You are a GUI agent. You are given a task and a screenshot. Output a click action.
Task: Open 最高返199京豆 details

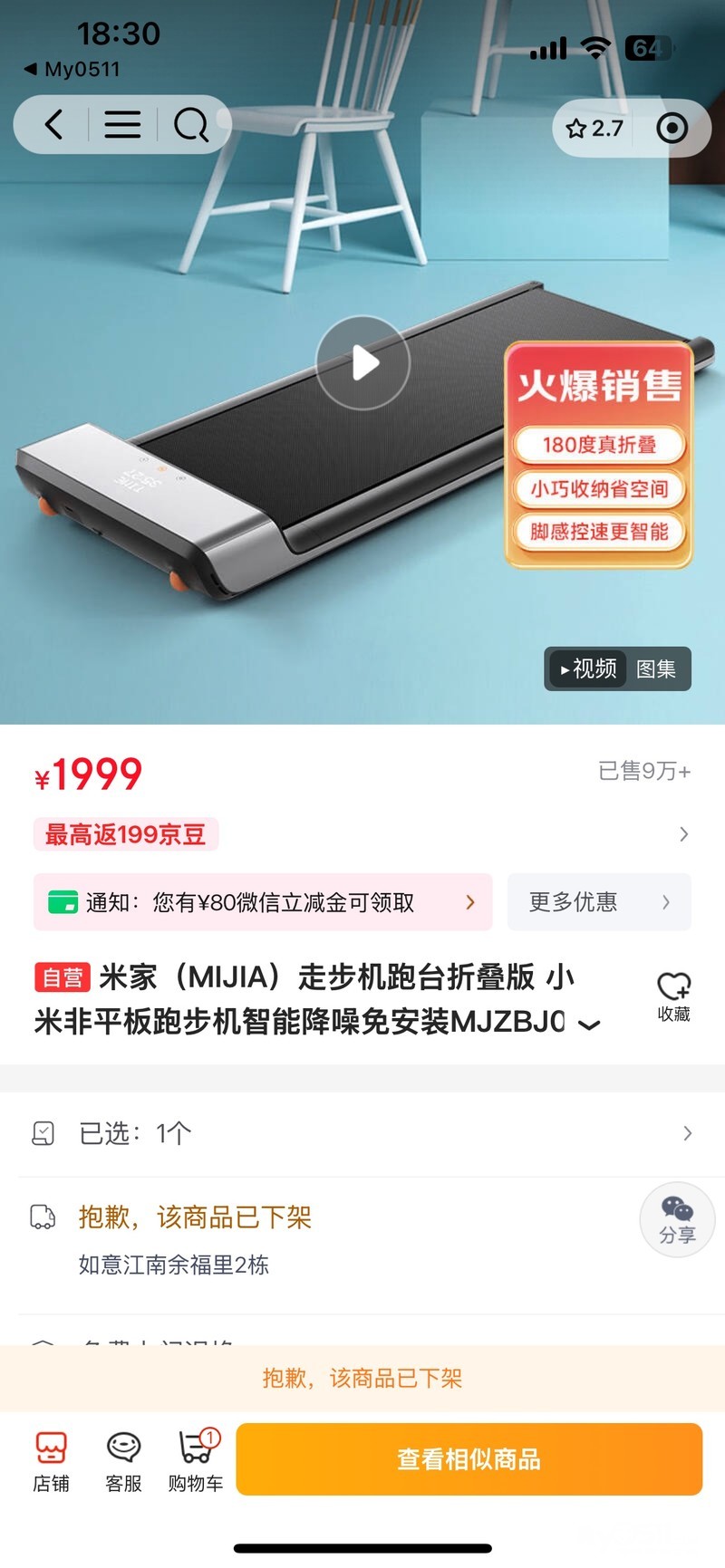126,834
